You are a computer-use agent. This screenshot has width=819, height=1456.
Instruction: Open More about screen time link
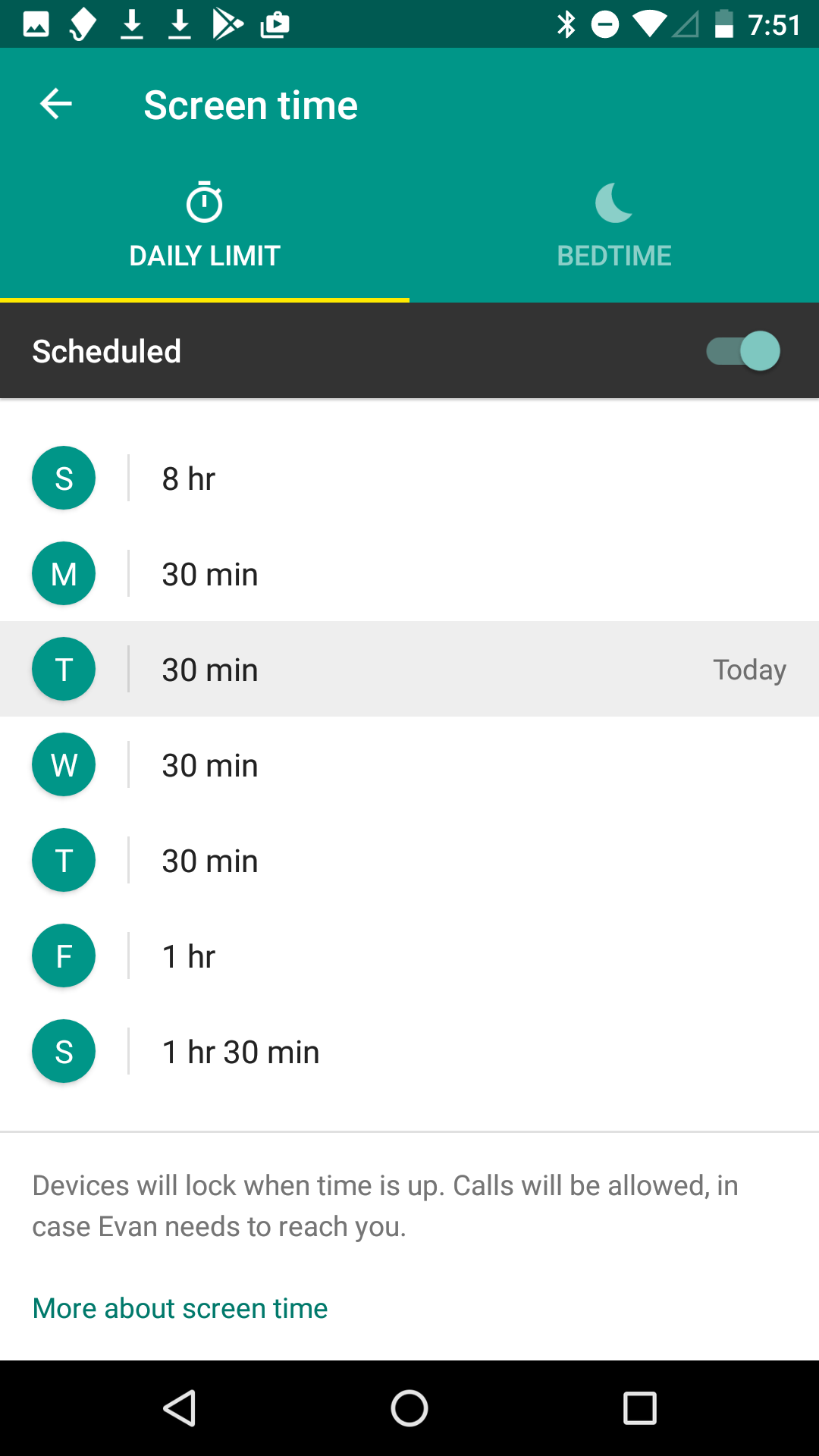(x=180, y=1308)
